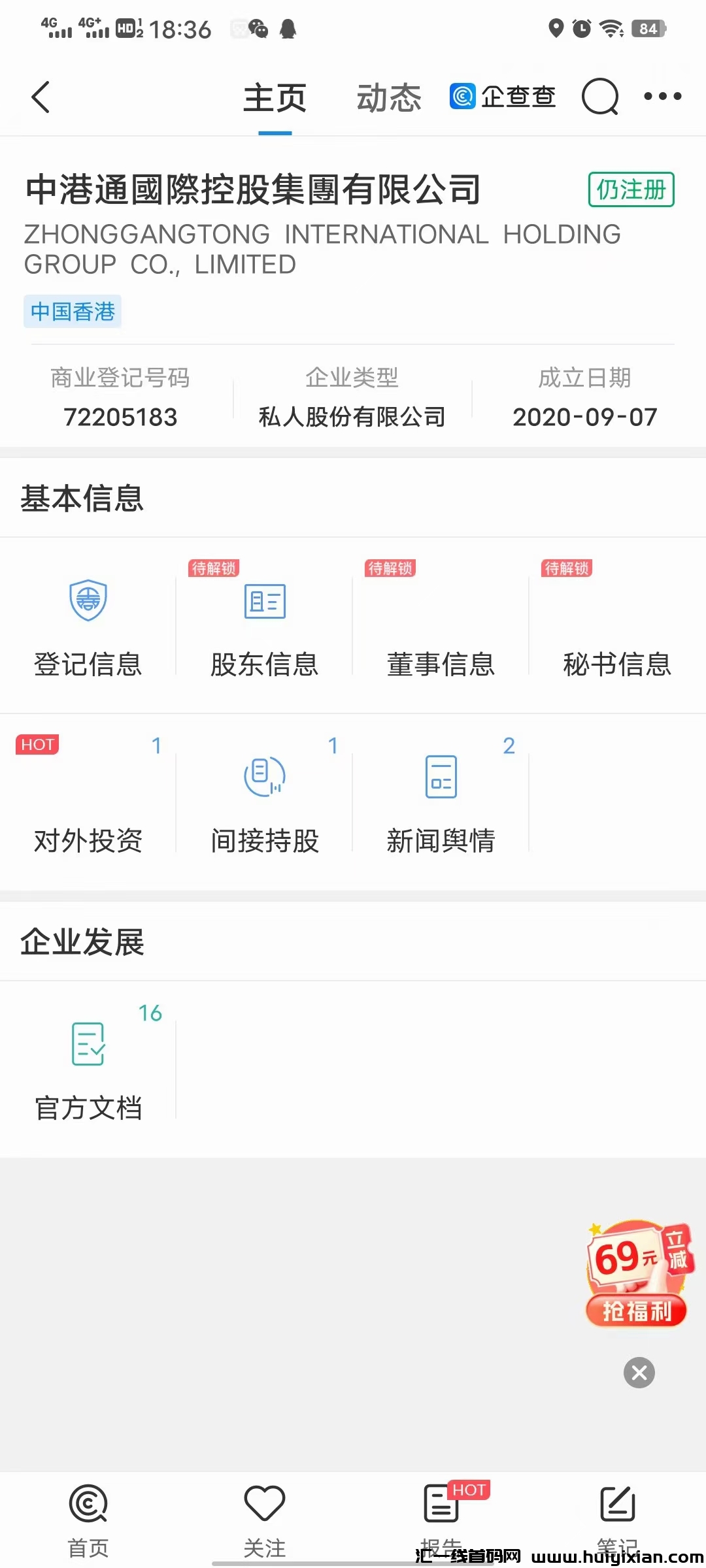Open 对外投资 investments
The width and height of the screenshot is (706, 1568).
coord(88,804)
